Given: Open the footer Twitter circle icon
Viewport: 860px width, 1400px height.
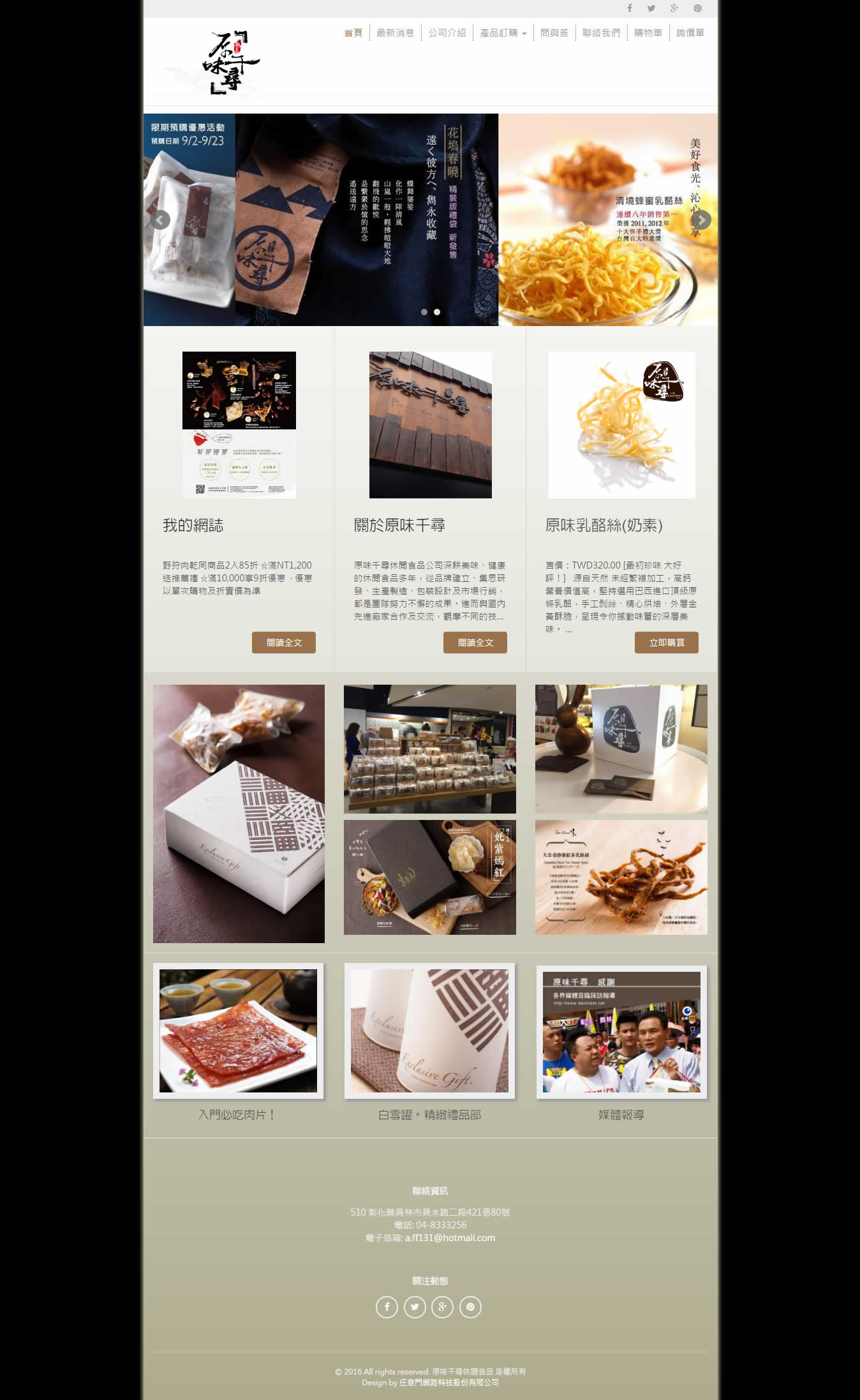Looking at the screenshot, I should (x=415, y=1307).
